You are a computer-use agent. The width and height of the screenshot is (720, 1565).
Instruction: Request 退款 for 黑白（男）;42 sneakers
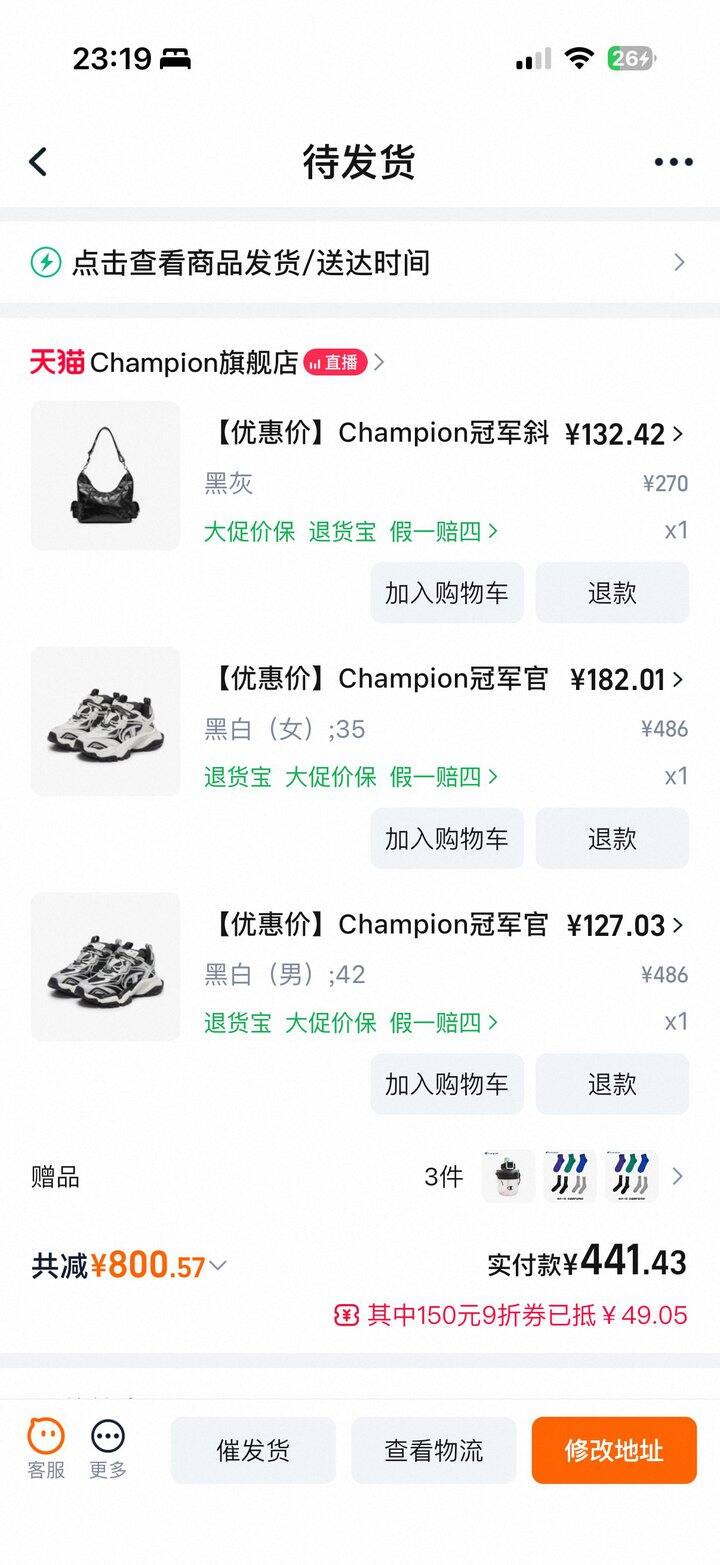pos(612,1084)
